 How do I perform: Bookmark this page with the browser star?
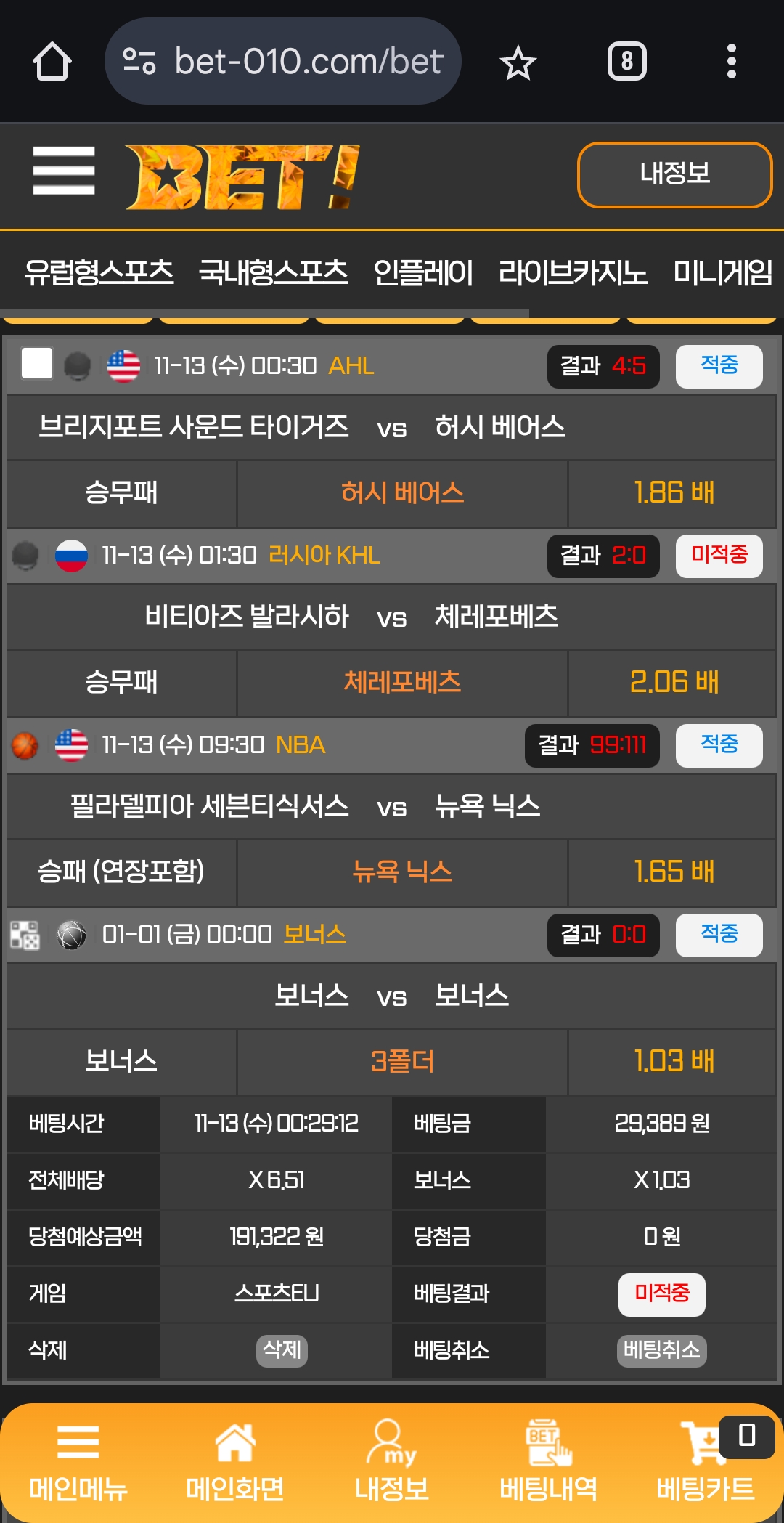(518, 62)
